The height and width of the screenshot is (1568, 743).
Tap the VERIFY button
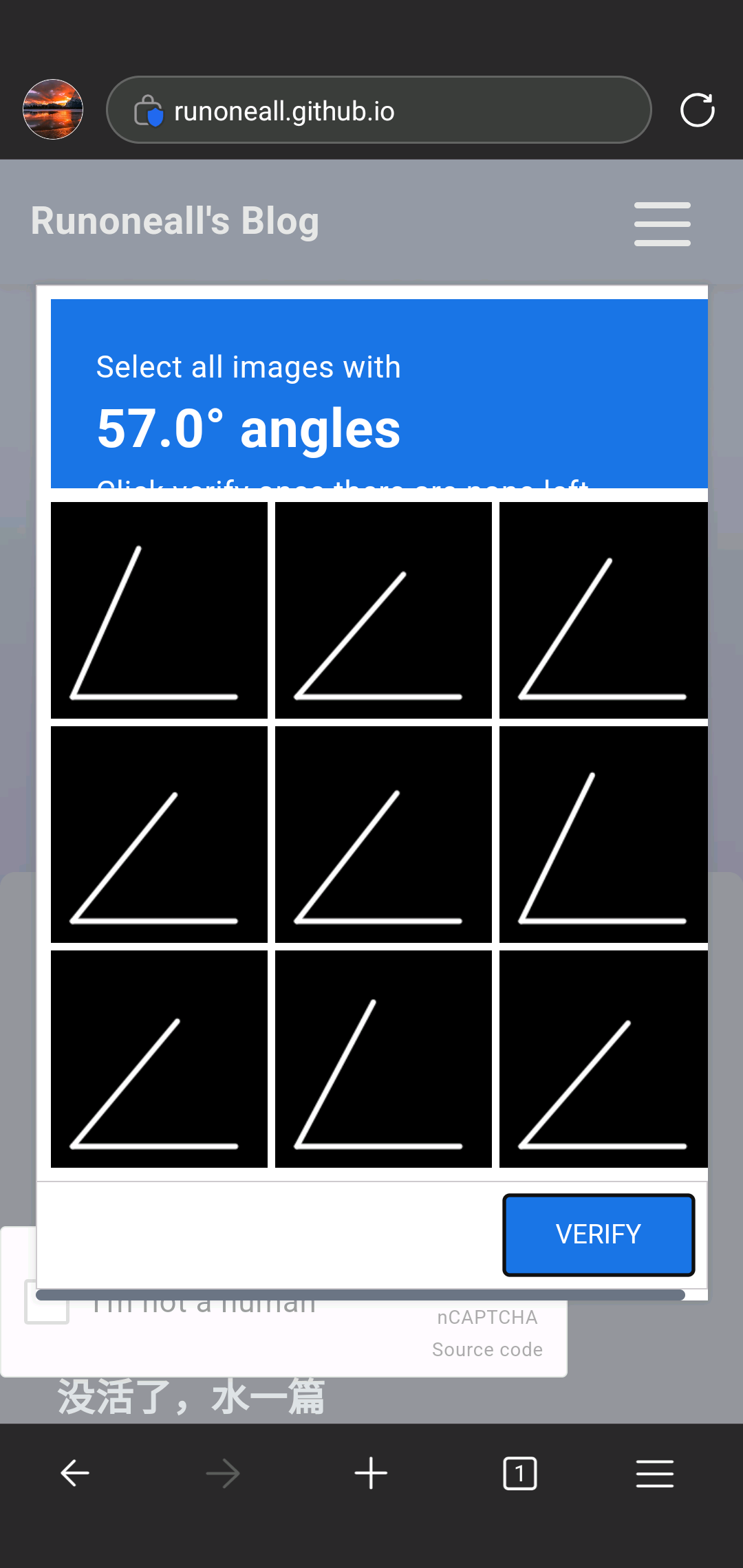click(x=599, y=1234)
